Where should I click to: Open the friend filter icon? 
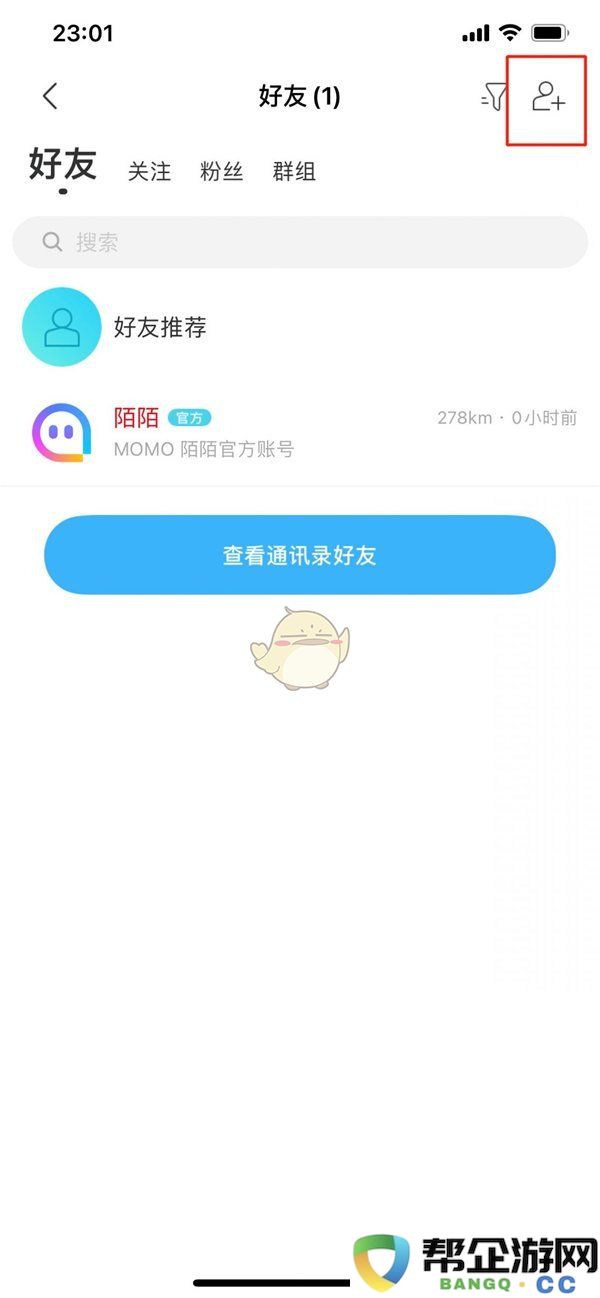(x=494, y=96)
